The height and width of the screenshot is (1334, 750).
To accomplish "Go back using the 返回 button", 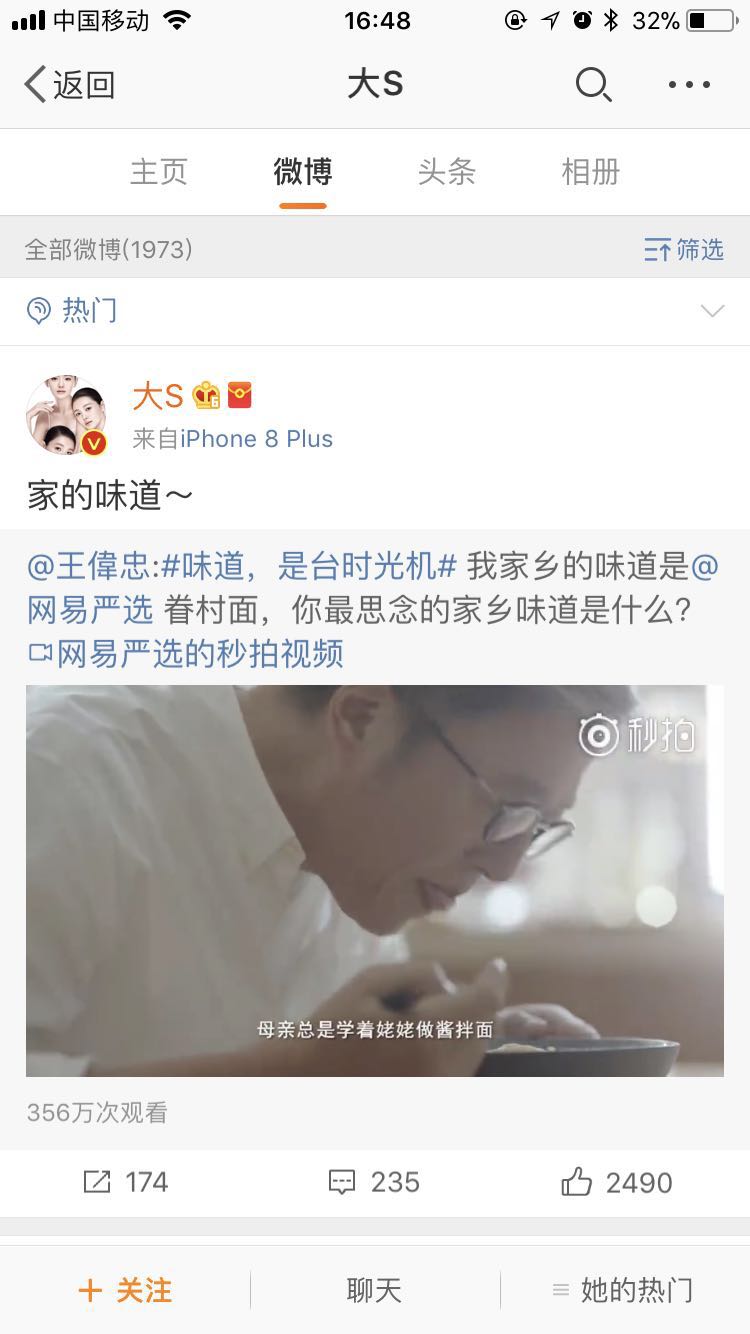I will point(70,85).
